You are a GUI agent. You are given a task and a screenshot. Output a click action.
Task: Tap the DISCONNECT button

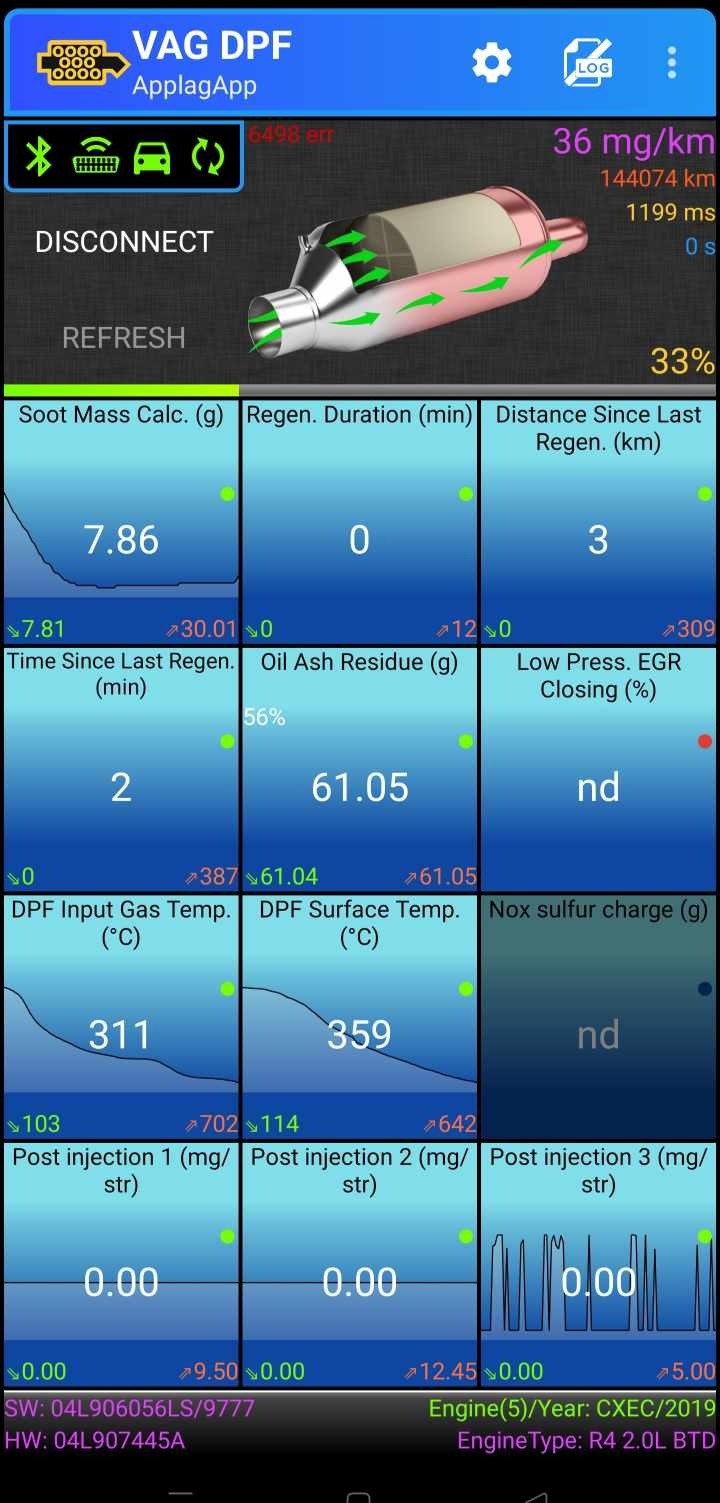tap(124, 242)
